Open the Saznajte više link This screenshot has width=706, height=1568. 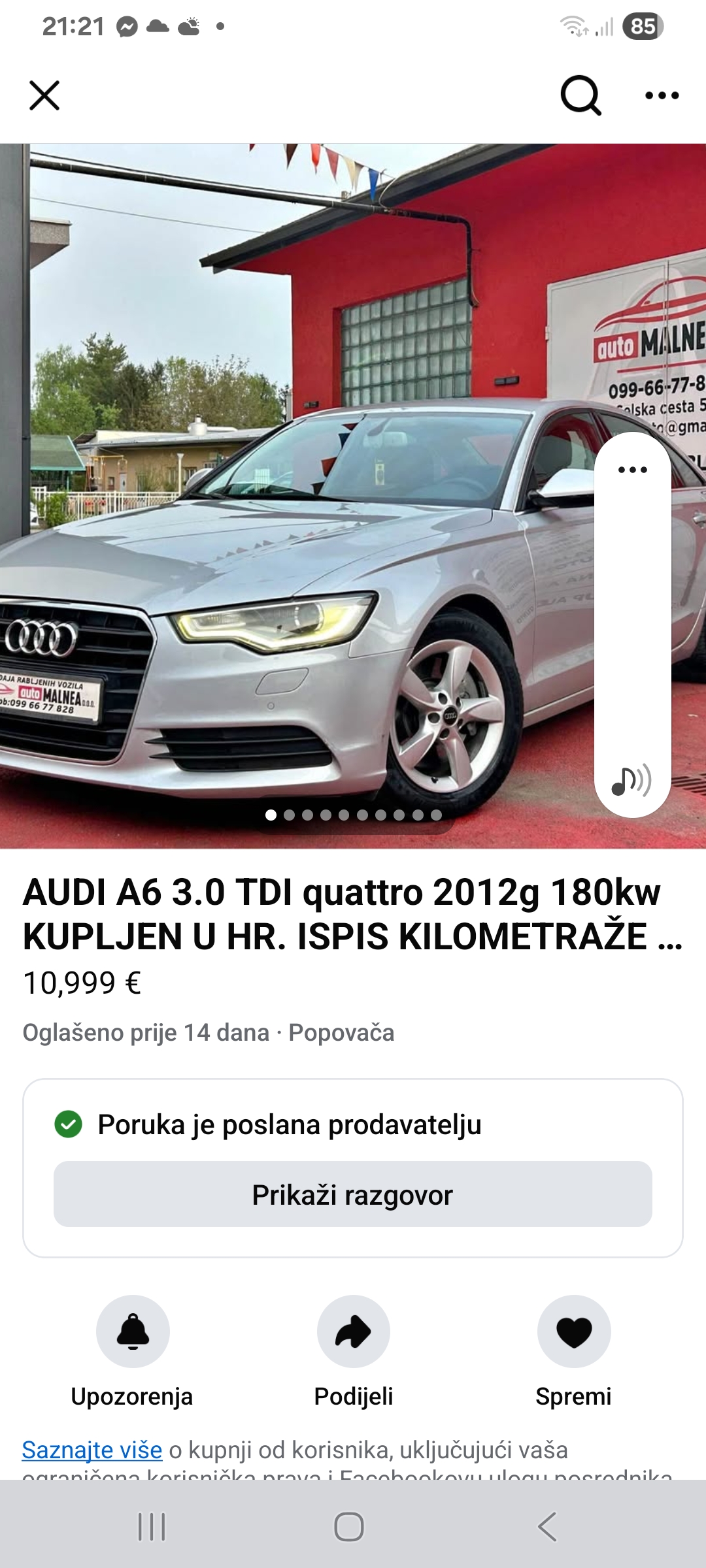click(92, 1450)
